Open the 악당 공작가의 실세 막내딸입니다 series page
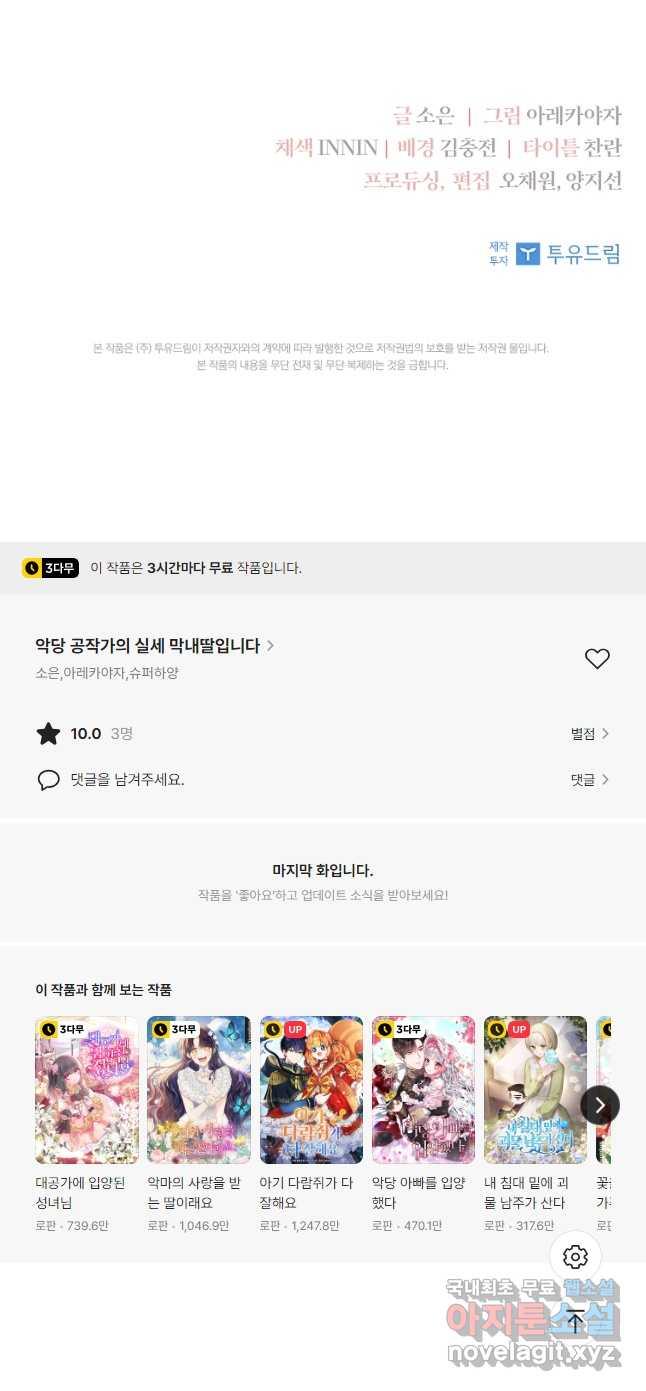646x1391 pixels. pos(154,646)
